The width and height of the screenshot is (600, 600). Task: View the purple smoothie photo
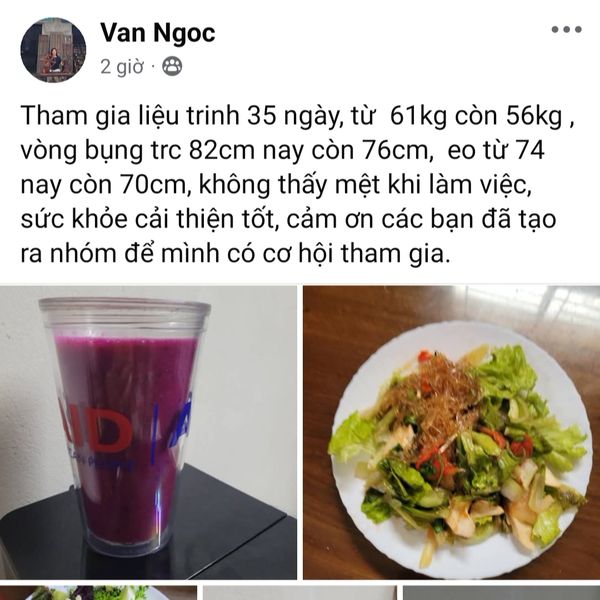tap(148, 432)
